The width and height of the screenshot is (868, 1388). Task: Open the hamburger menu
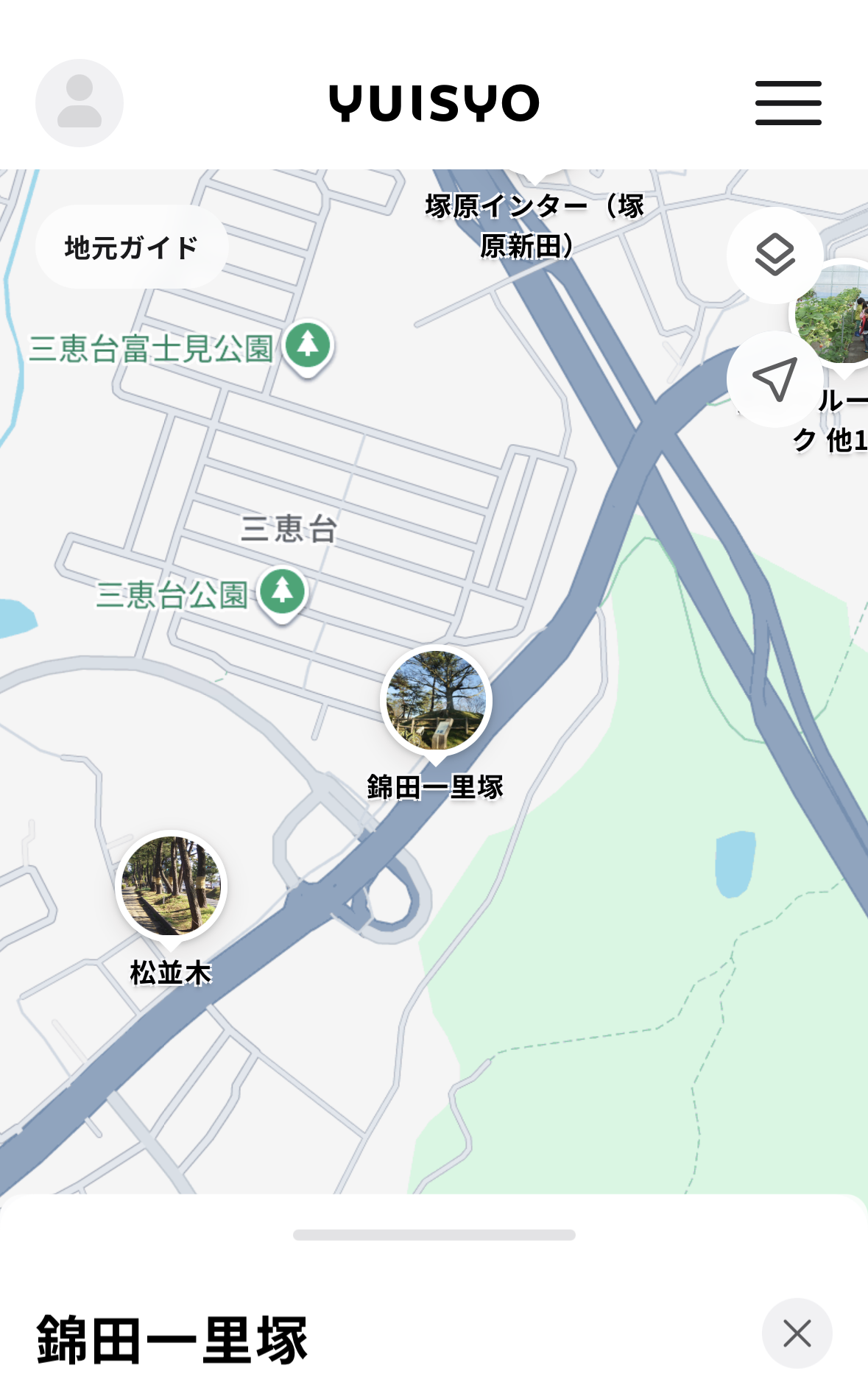788,103
